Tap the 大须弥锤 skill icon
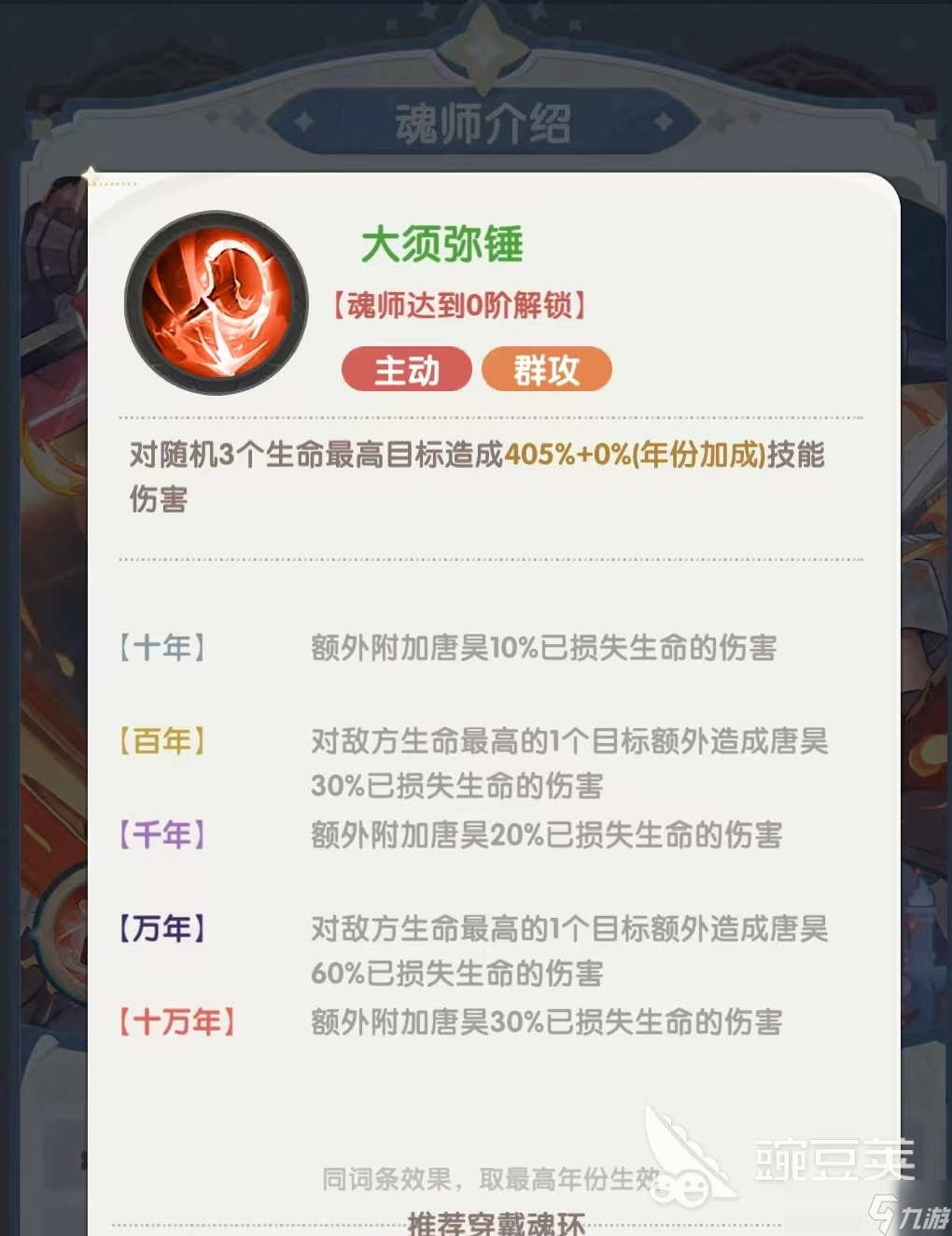Viewport: 952px width, 1236px height. pyautogui.click(x=217, y=302)
